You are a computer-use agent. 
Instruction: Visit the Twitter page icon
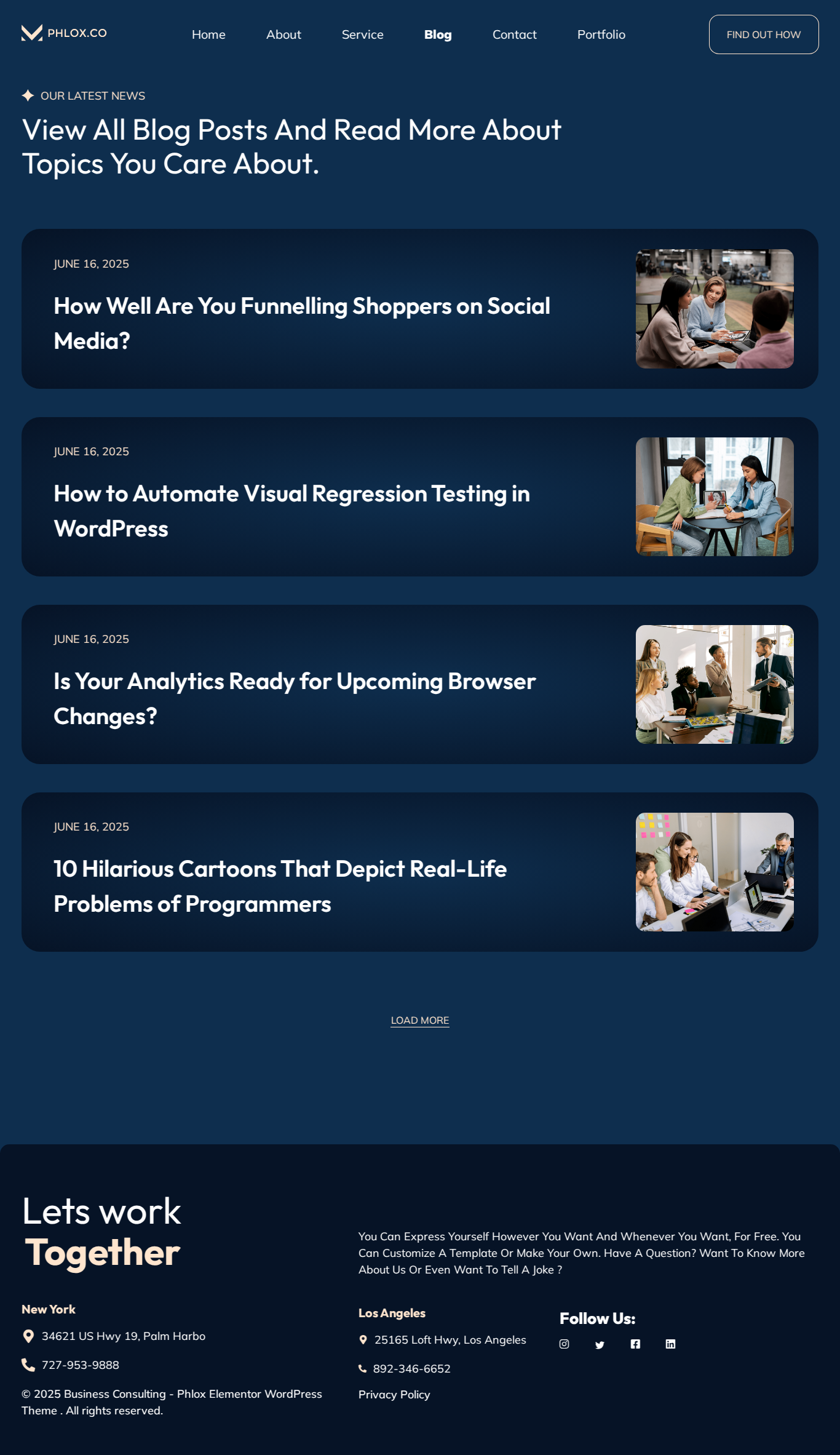[x=600, y=1345]
